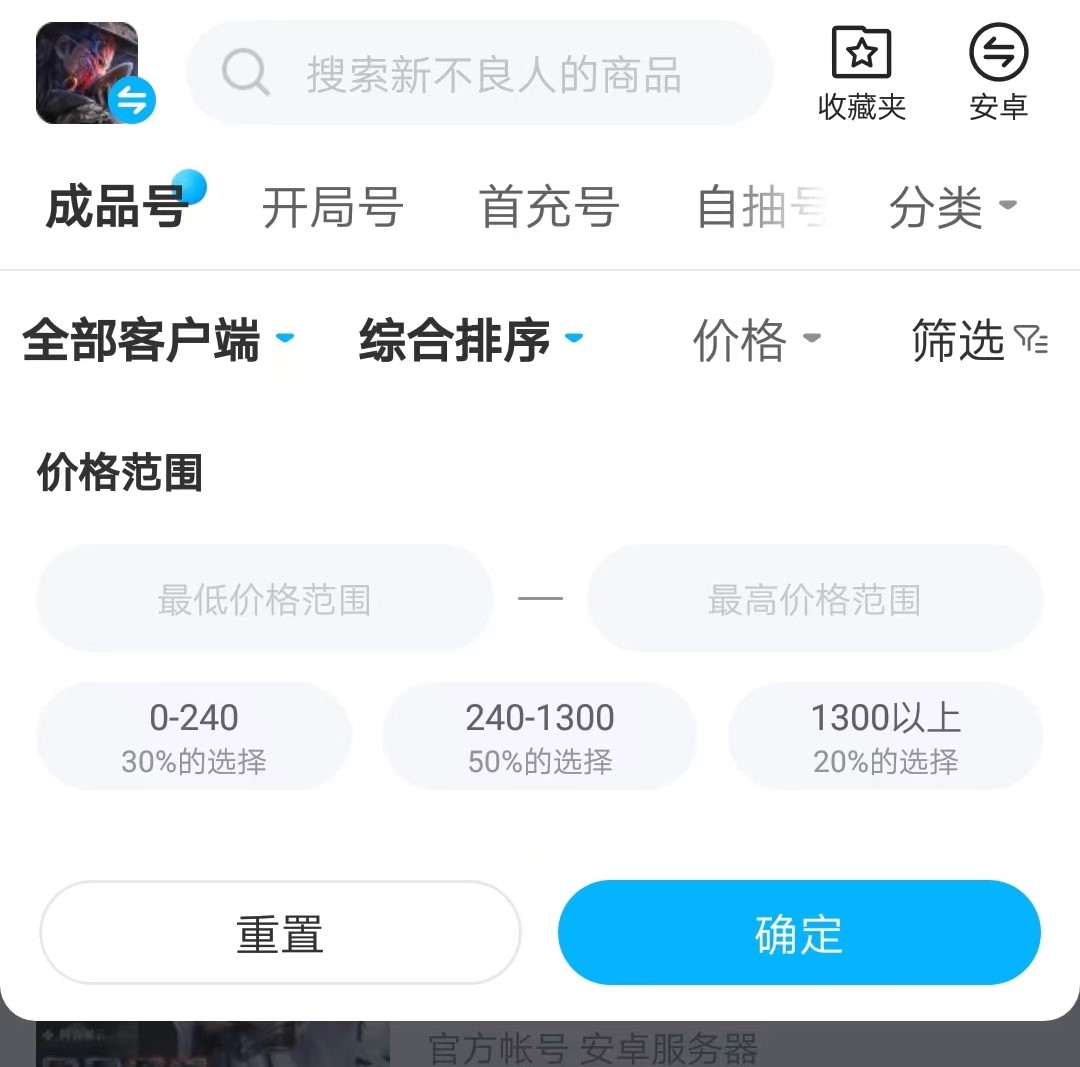Focus the 最高价格范围 maximum price field

[x=814, y=599]
